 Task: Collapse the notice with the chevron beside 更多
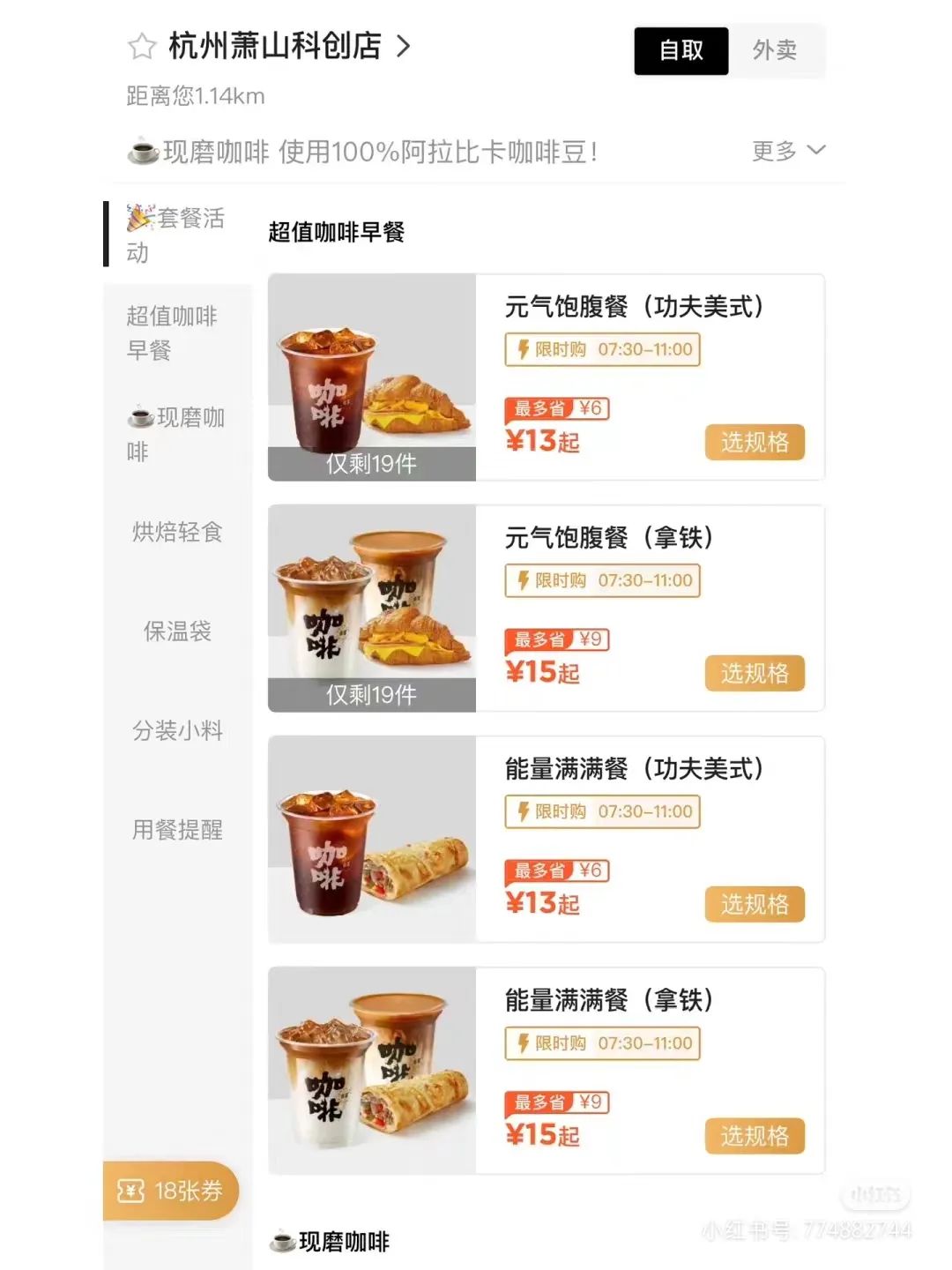click(815, 150)
